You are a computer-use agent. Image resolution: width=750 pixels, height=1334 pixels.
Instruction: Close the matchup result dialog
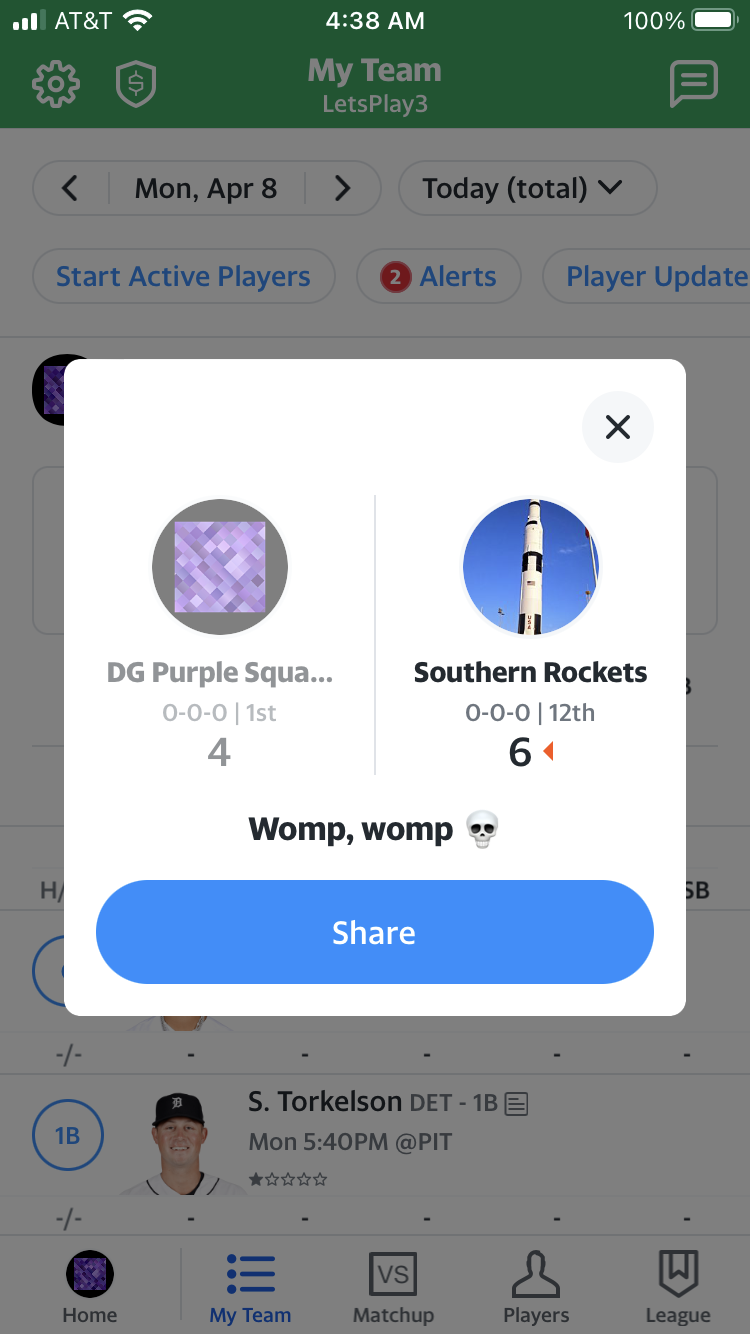tap(618, 427)
